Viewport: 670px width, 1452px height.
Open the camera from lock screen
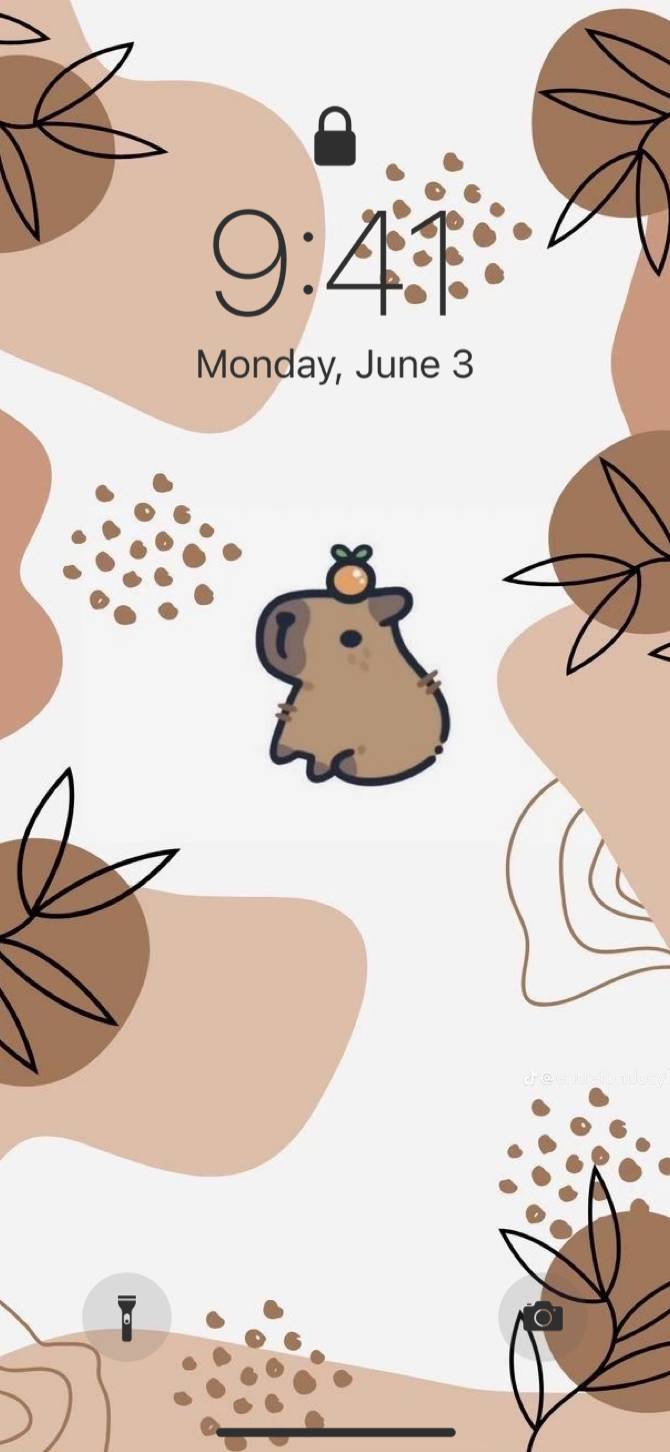tap(542, 1316)
